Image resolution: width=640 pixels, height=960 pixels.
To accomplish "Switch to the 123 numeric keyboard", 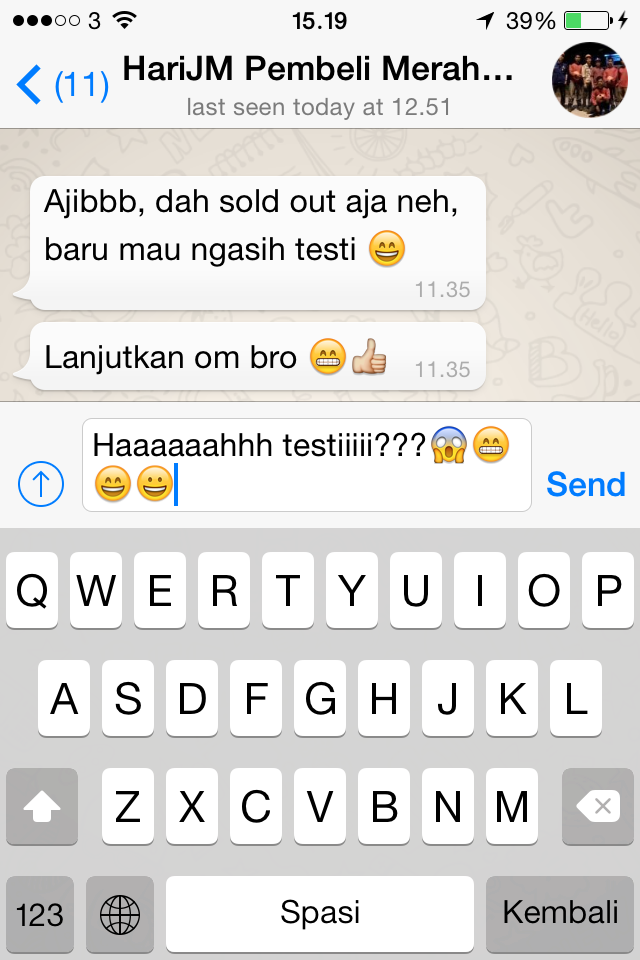I will tap(40, 914).
